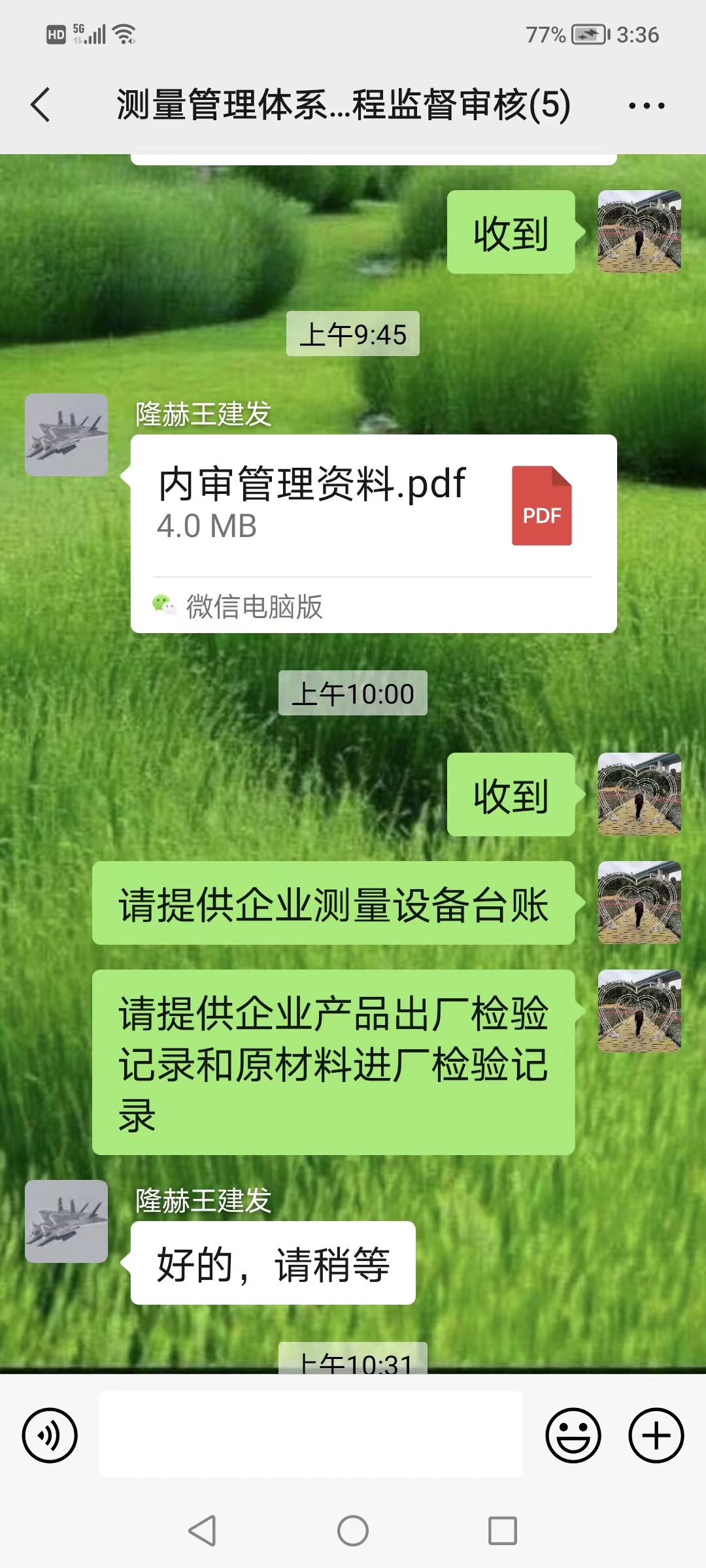Open the emoji sticker panel
This screenshot has height=1568, width=706.
point(573,1435)
